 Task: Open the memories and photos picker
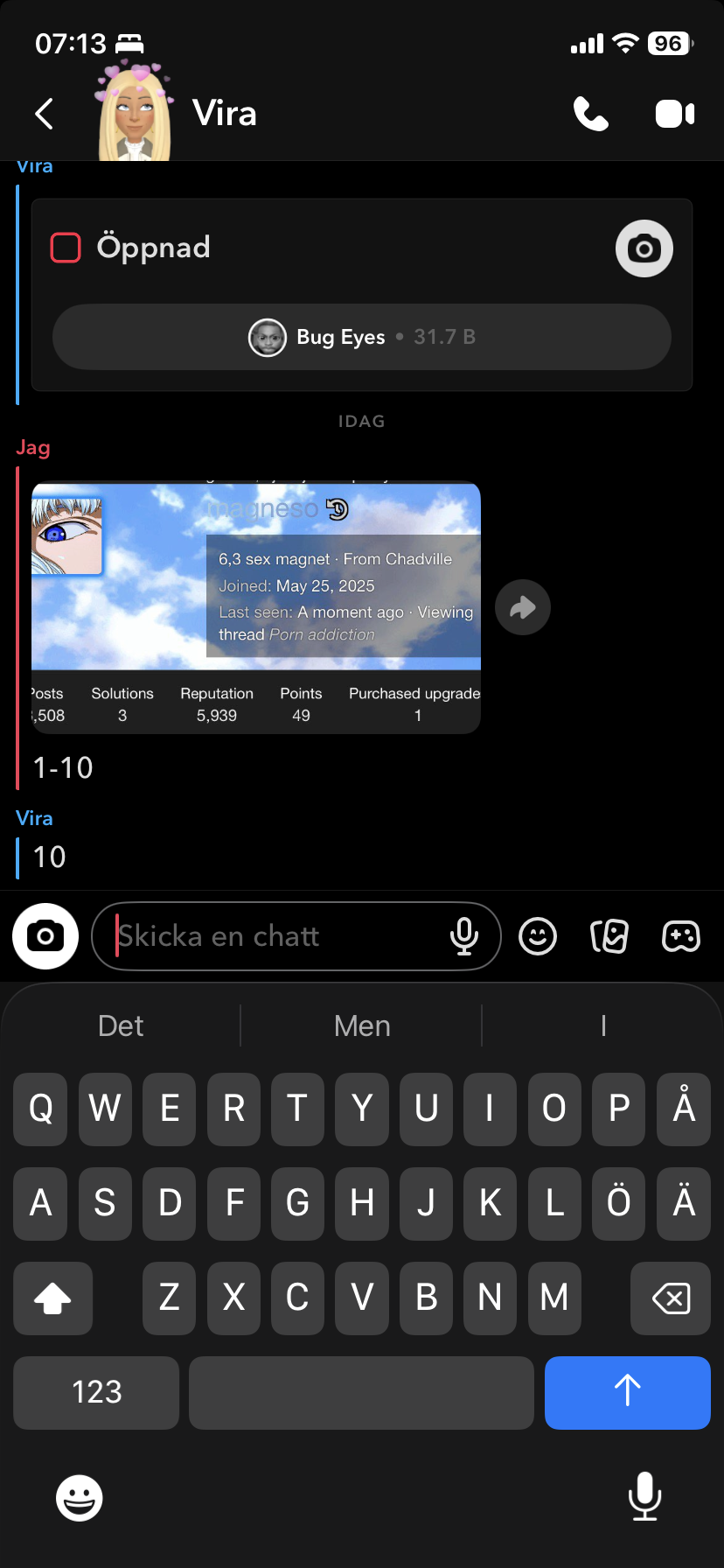coord(609,936)
